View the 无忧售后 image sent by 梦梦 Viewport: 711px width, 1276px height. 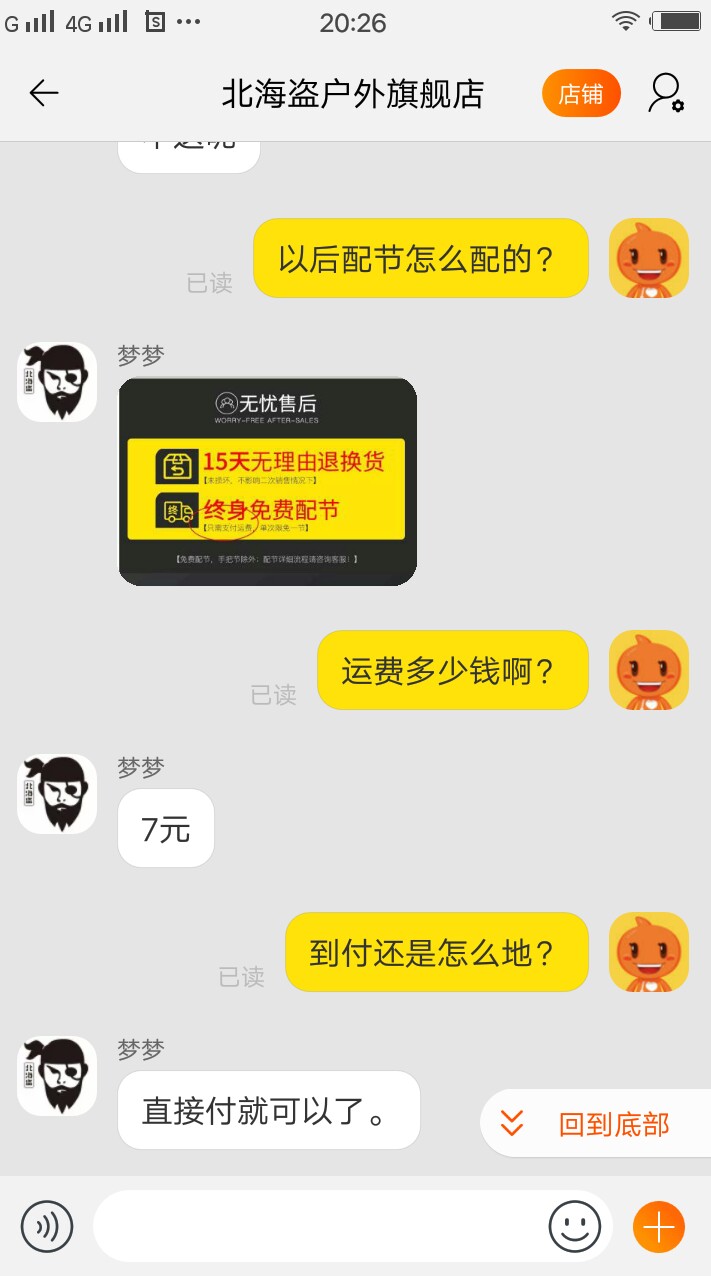tap(267, 481)
